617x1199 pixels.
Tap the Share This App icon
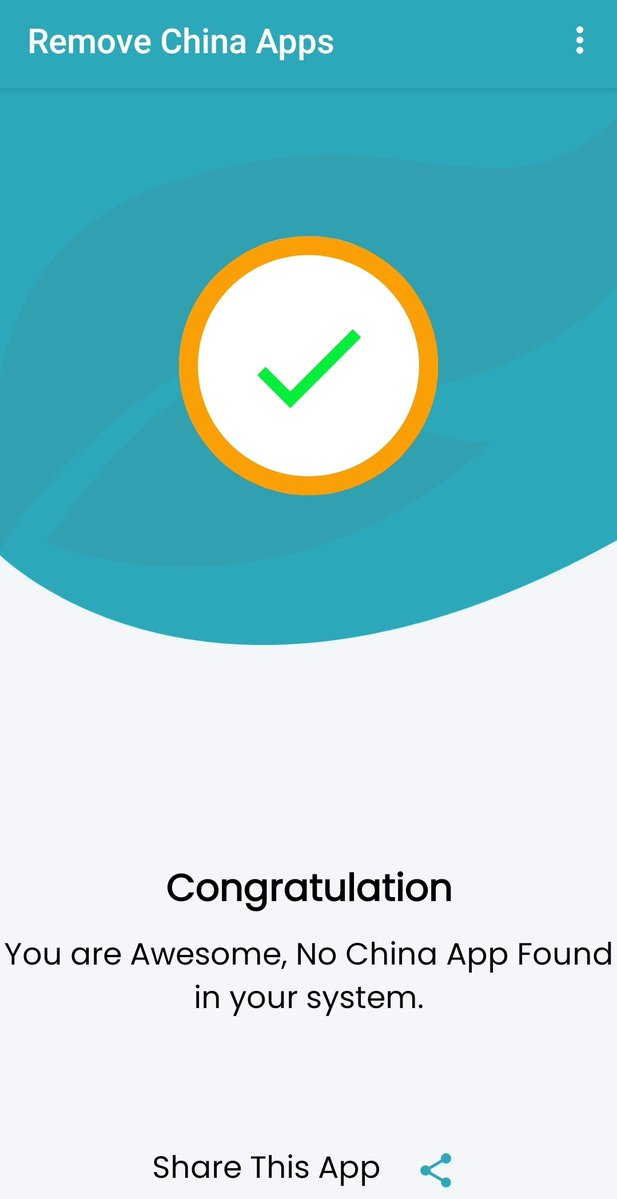(x=436, y=1169)
